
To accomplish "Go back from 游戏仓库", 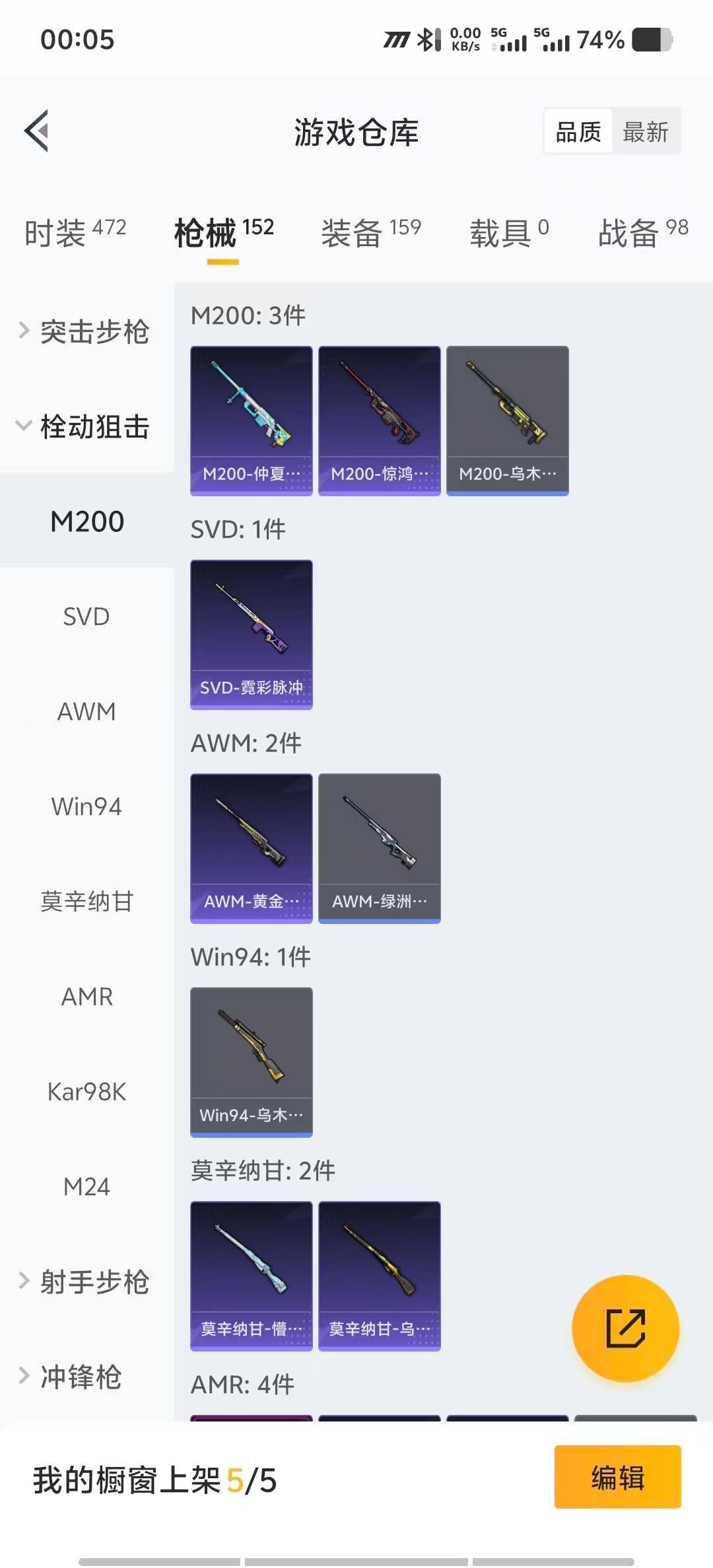I will [37, 131].
